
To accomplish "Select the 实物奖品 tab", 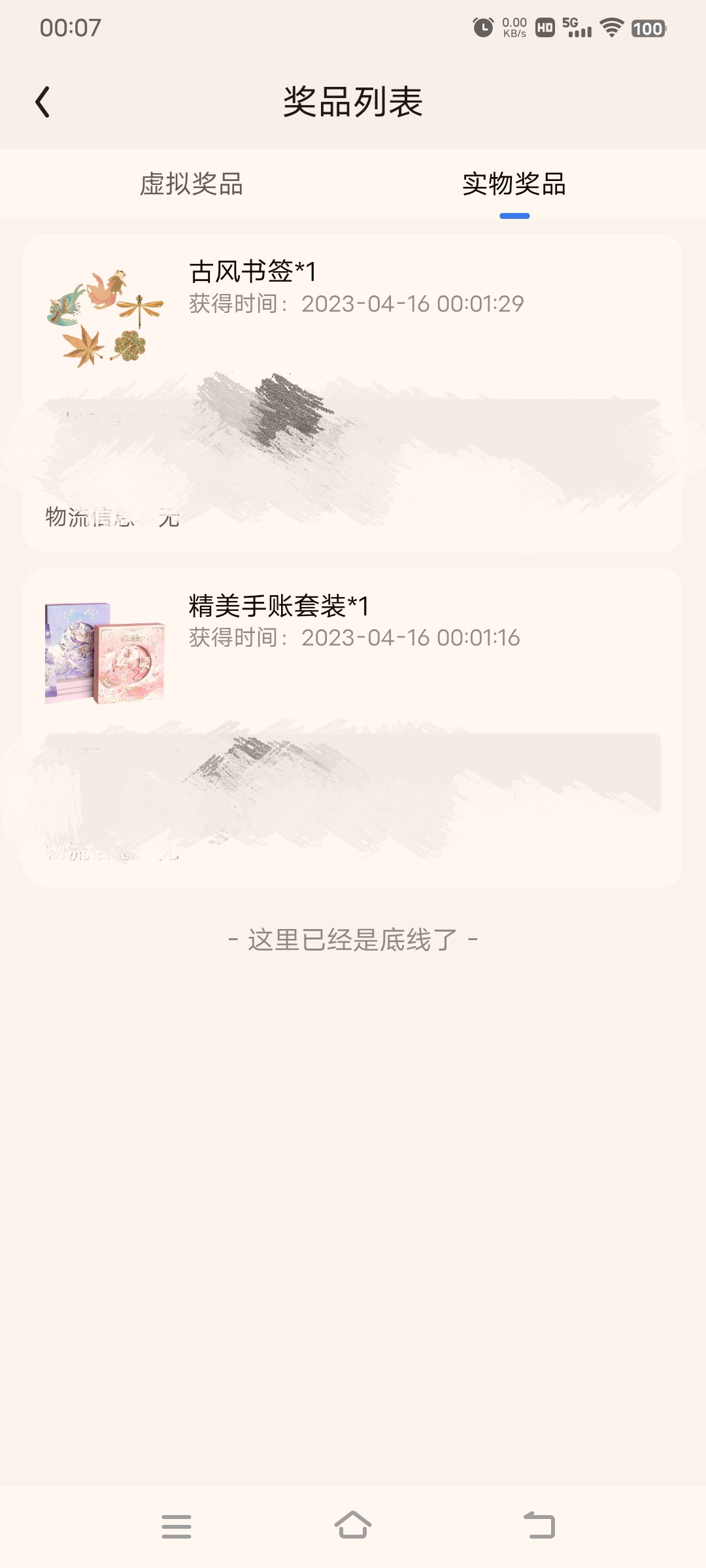I will 514,184.
